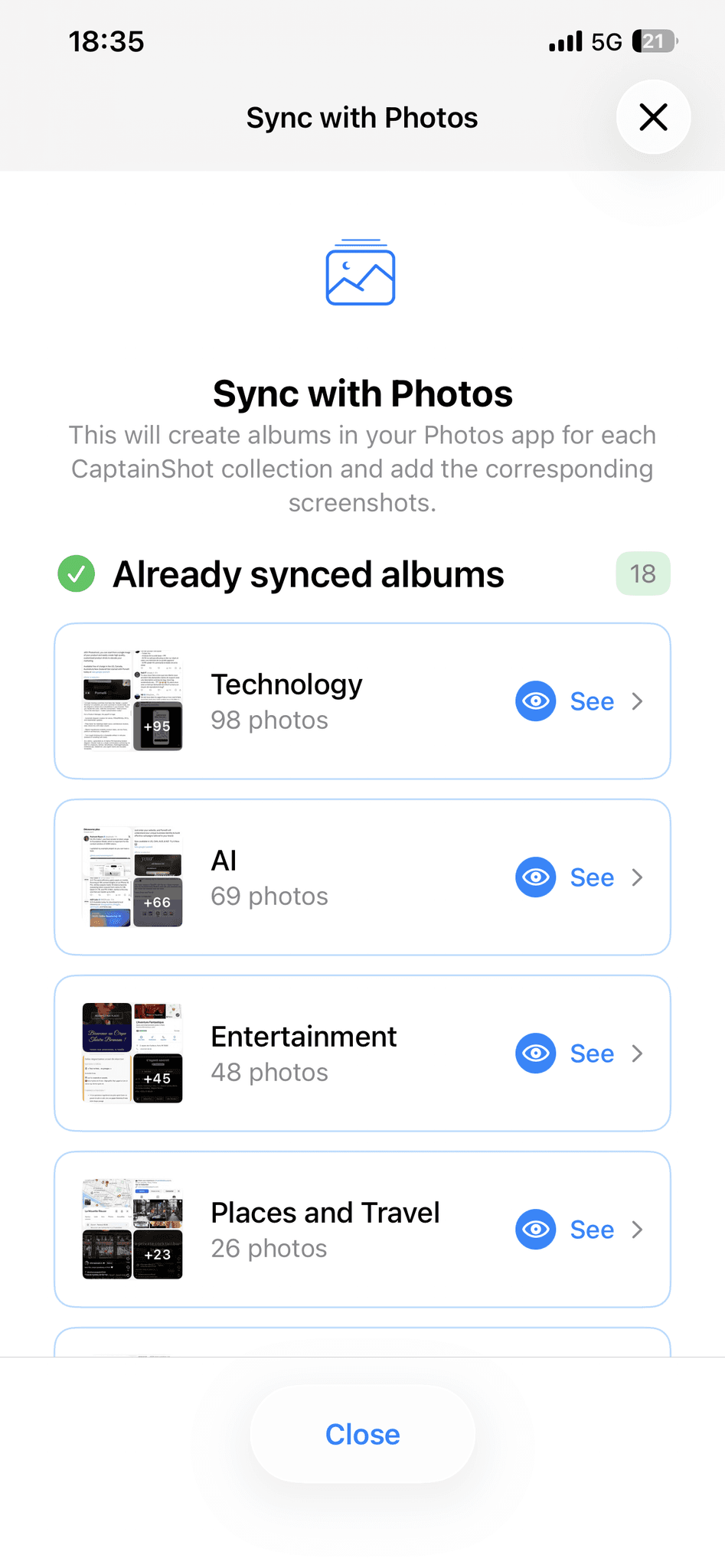Tap the eye icon beside the AI album
Viewport: 725px width, 1568px height.
tap(535, 877)
